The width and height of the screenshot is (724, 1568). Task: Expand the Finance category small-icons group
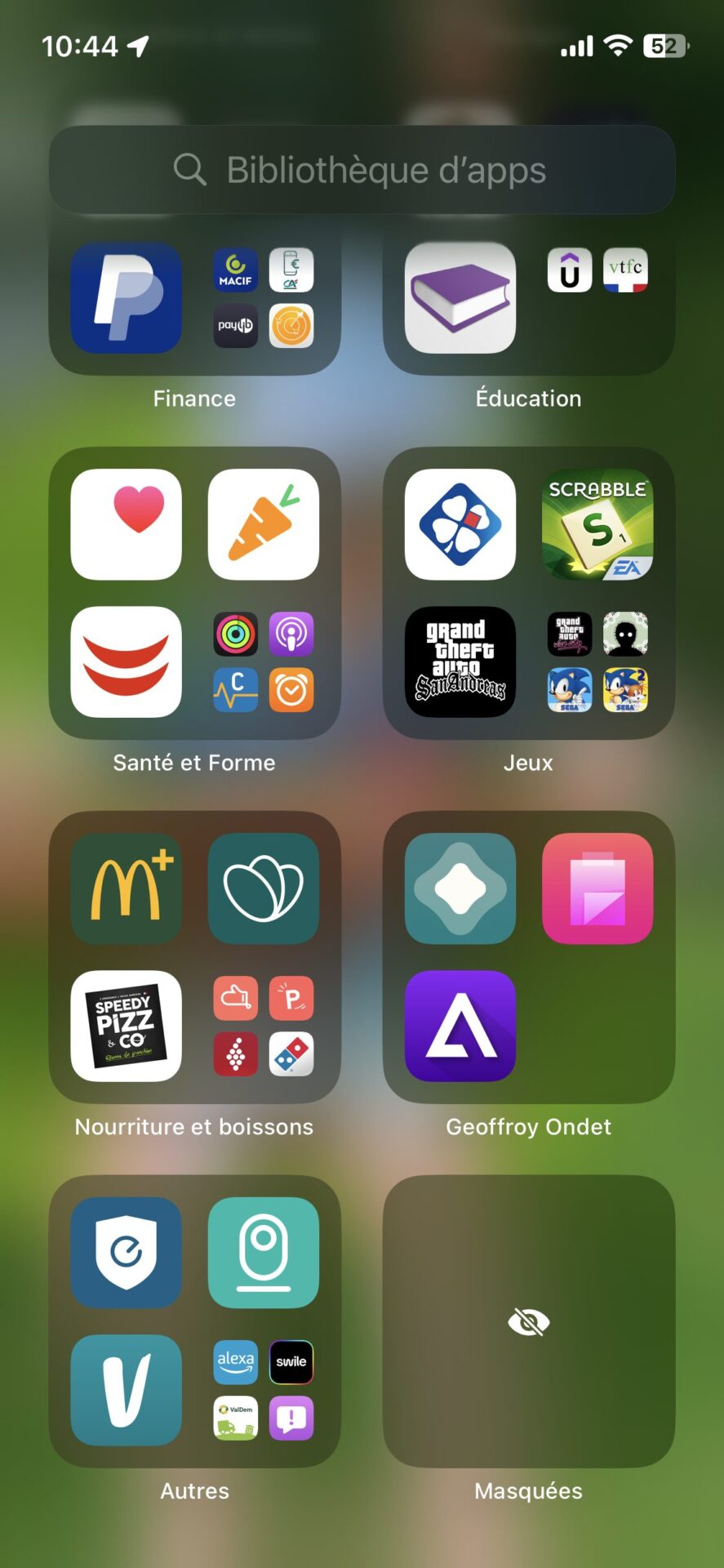(264, 297)
